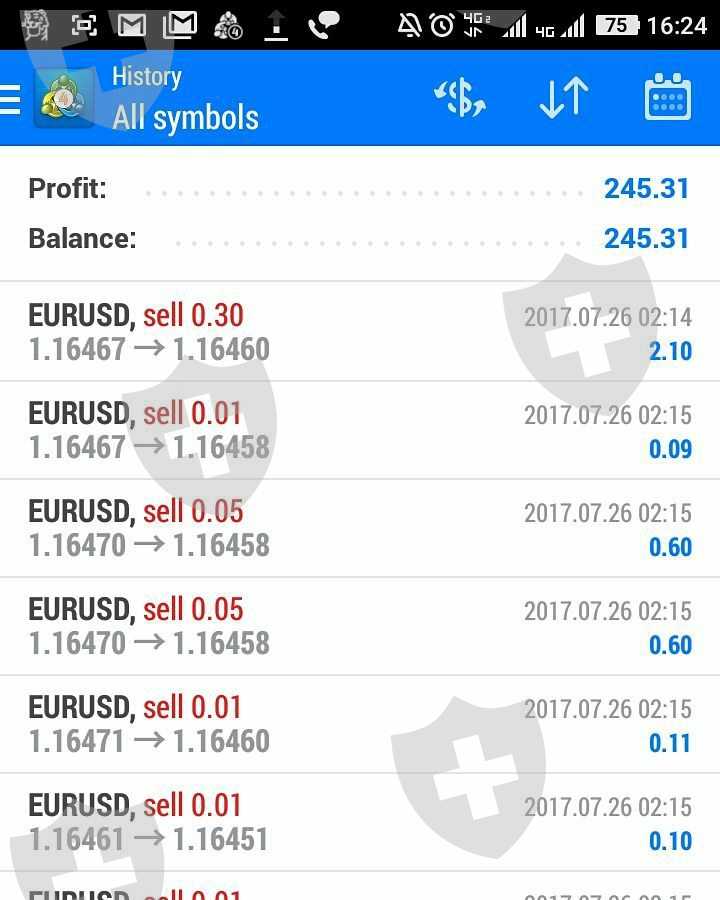Open the side menu drawer

point(12,99)
